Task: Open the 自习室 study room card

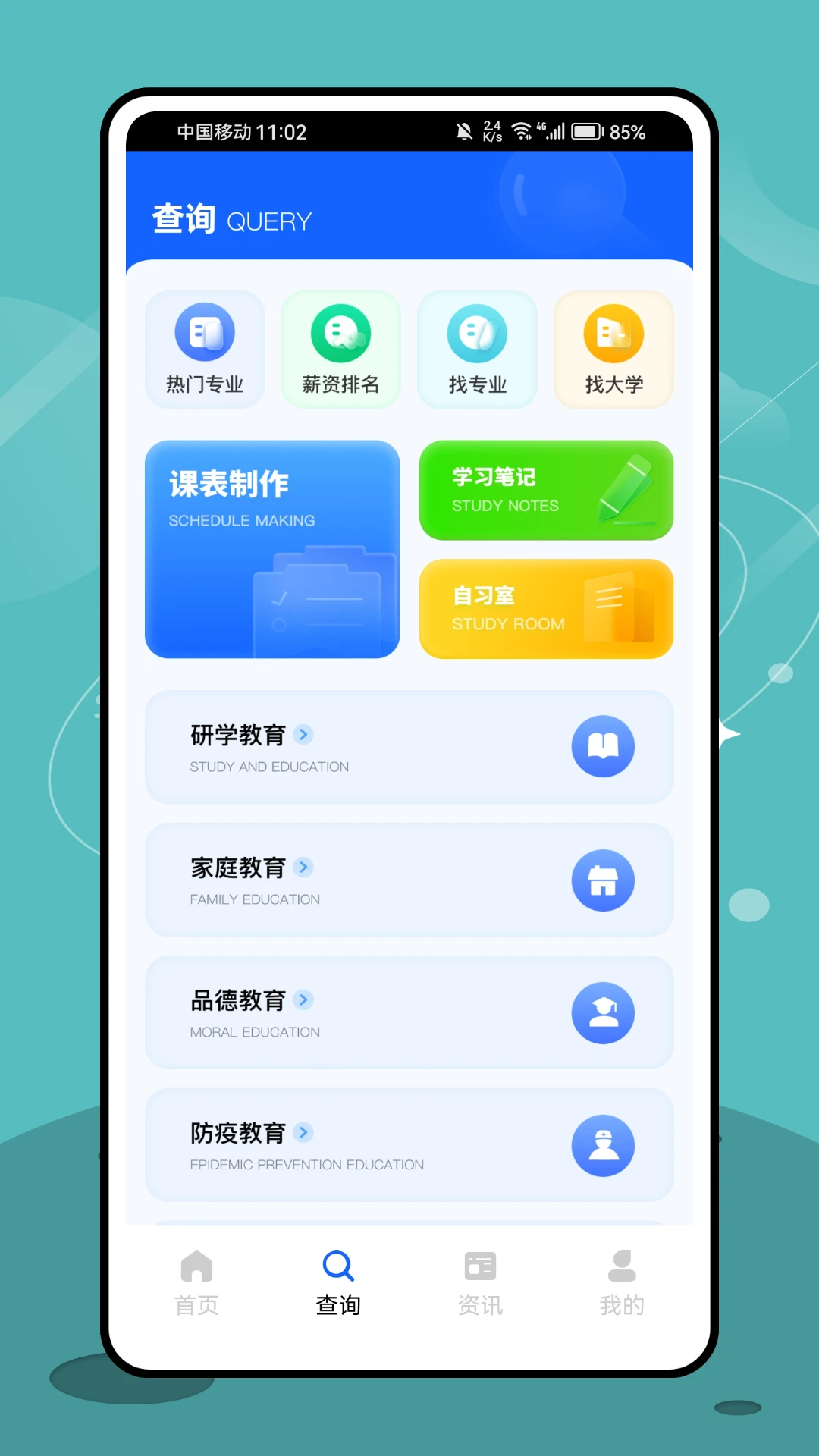Action: [x=545, y=608]
